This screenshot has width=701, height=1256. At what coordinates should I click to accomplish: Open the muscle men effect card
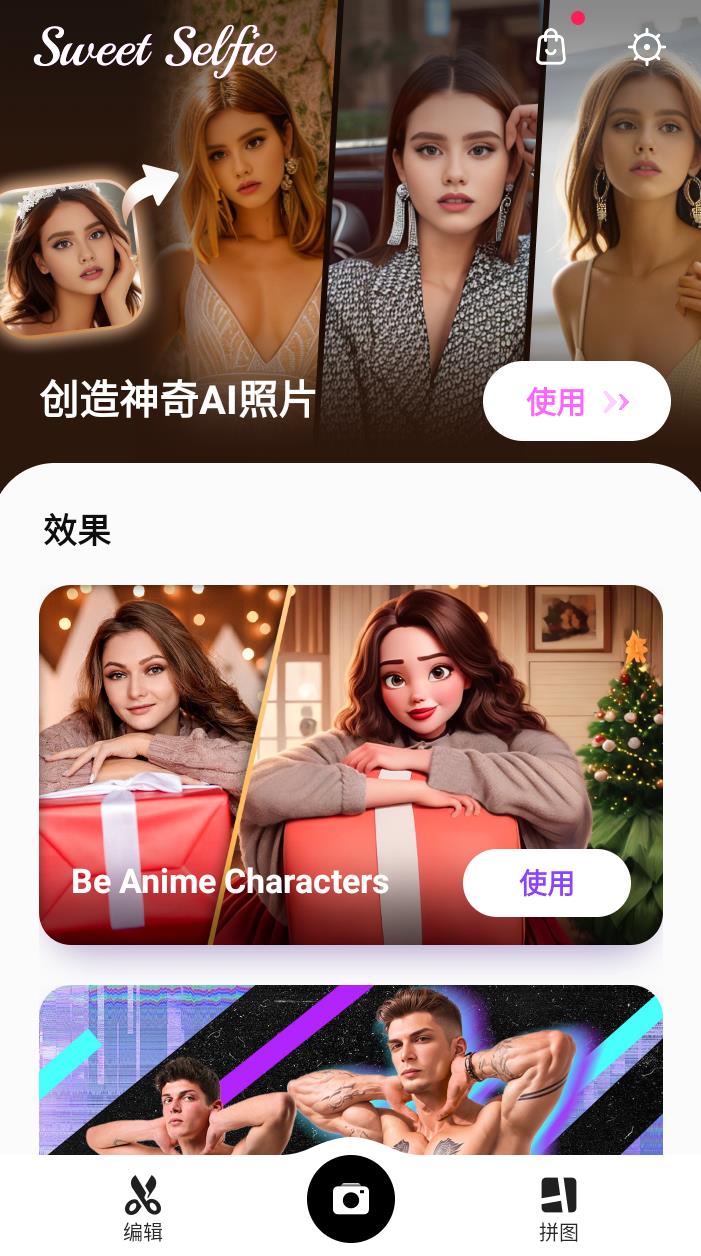pos(350,1070)
